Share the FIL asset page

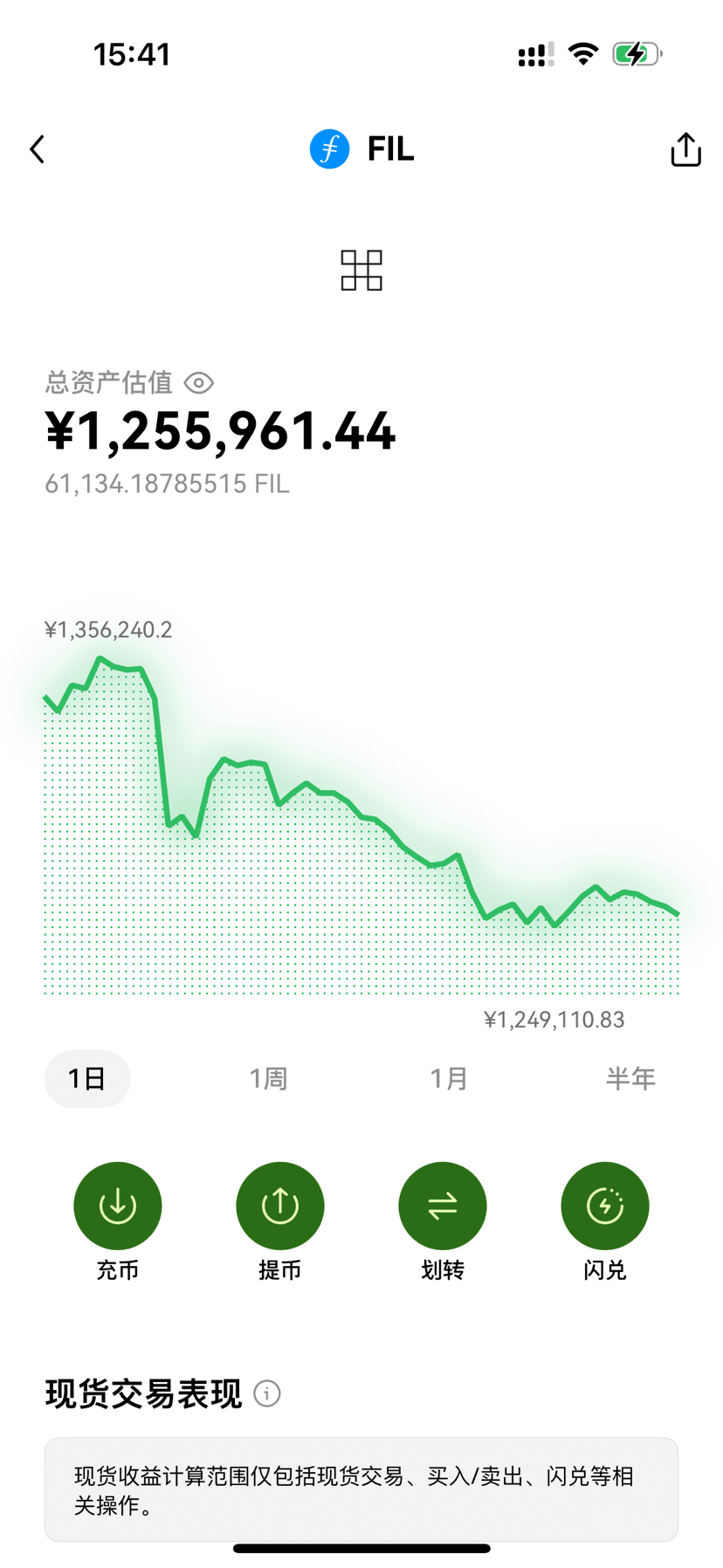pos(685,149)
